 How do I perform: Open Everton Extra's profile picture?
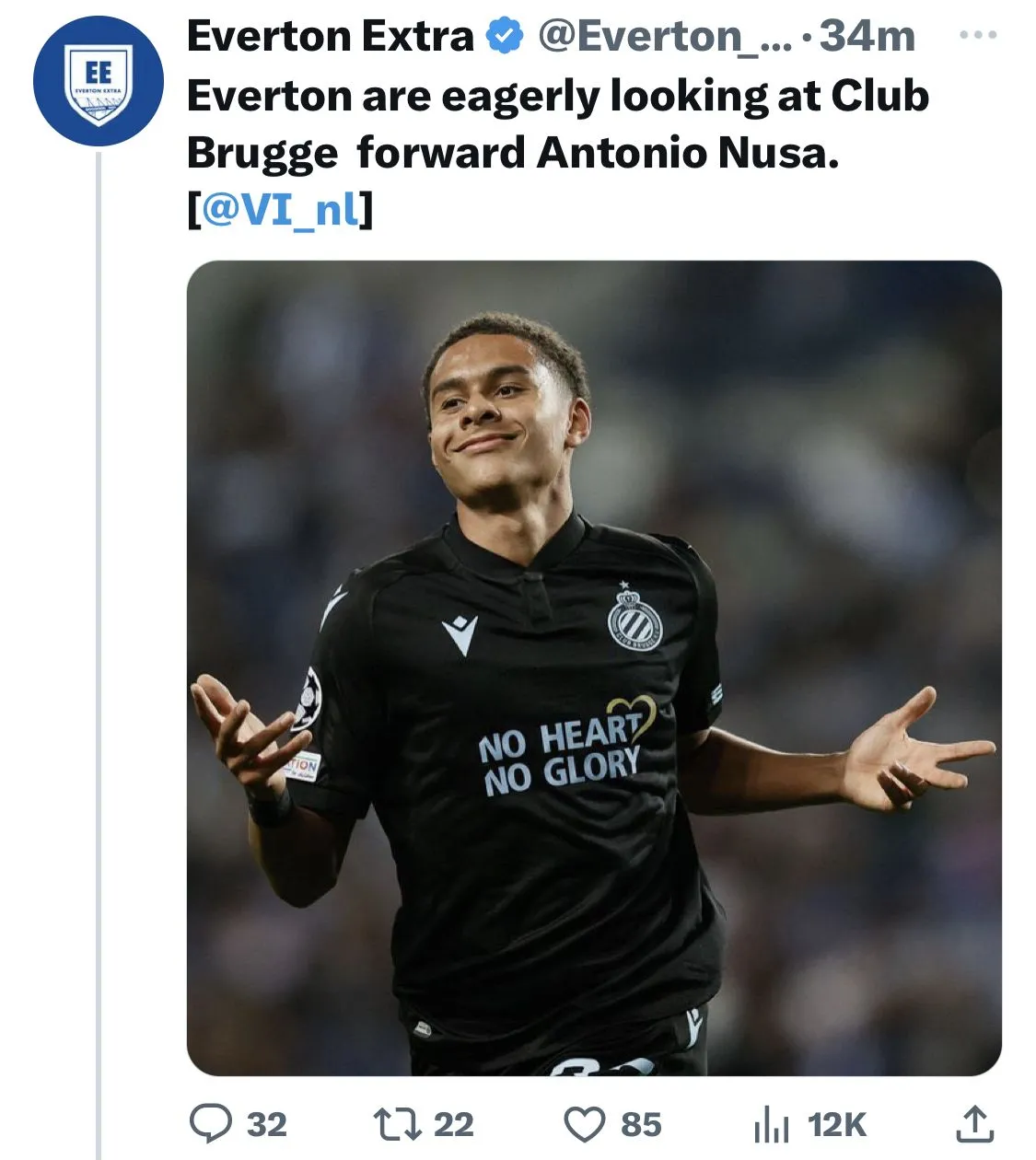98,81
